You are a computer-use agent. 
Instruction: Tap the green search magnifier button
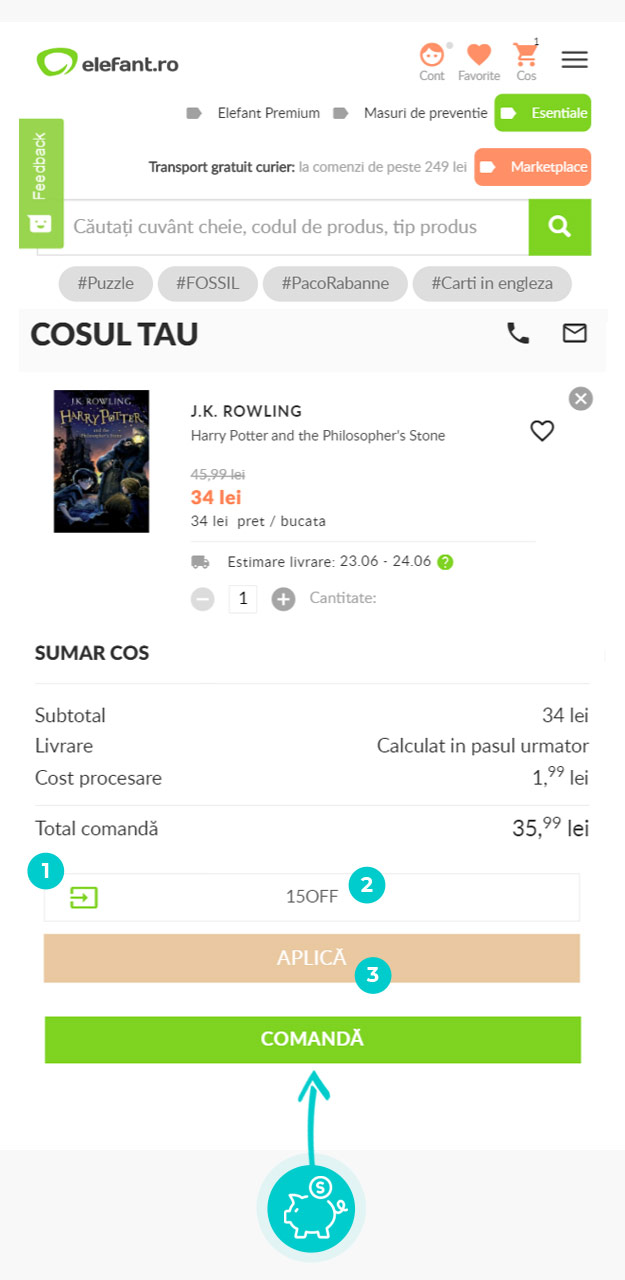click(560, 227)
